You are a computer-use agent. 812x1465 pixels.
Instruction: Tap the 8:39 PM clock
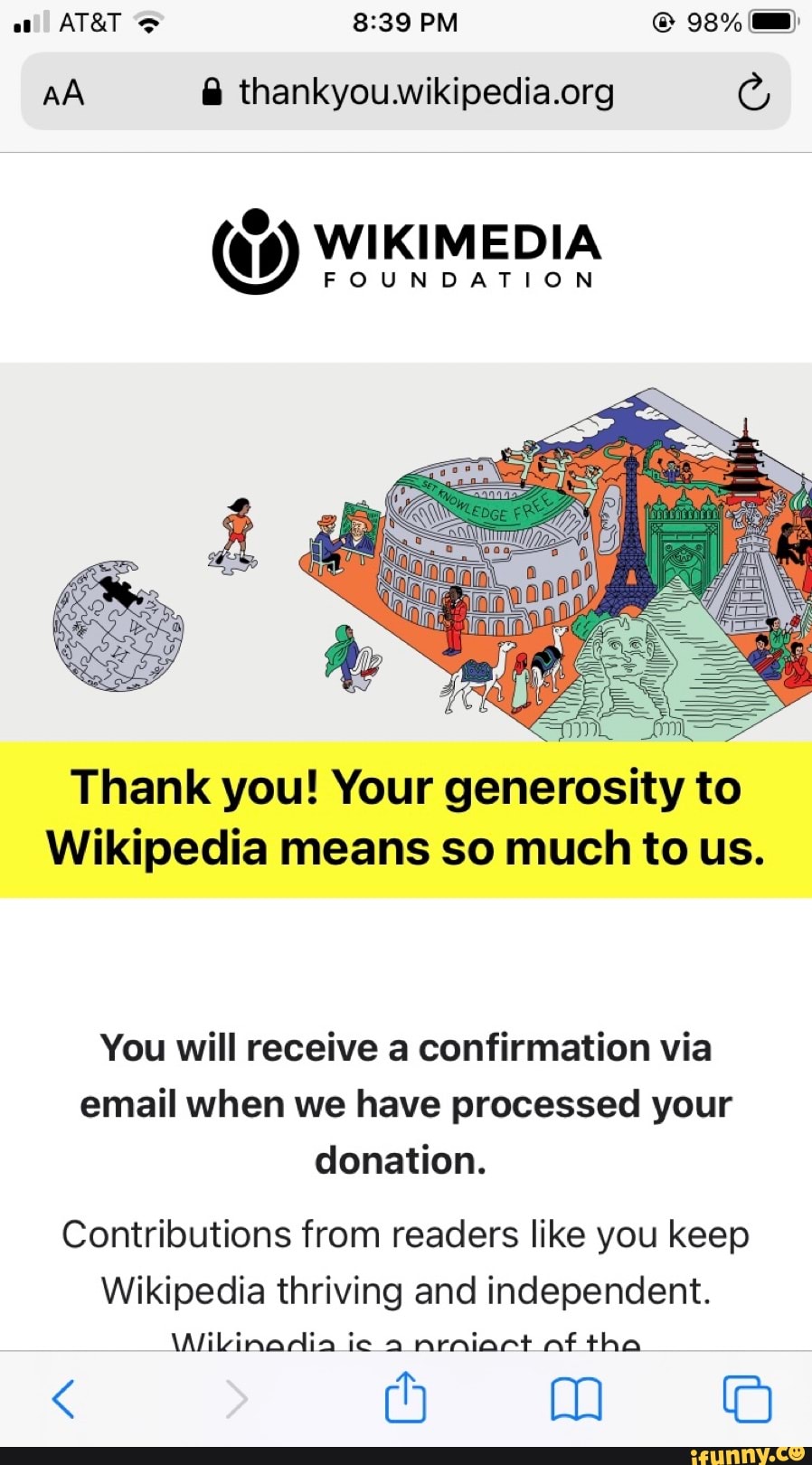click(x=406, y=21)
